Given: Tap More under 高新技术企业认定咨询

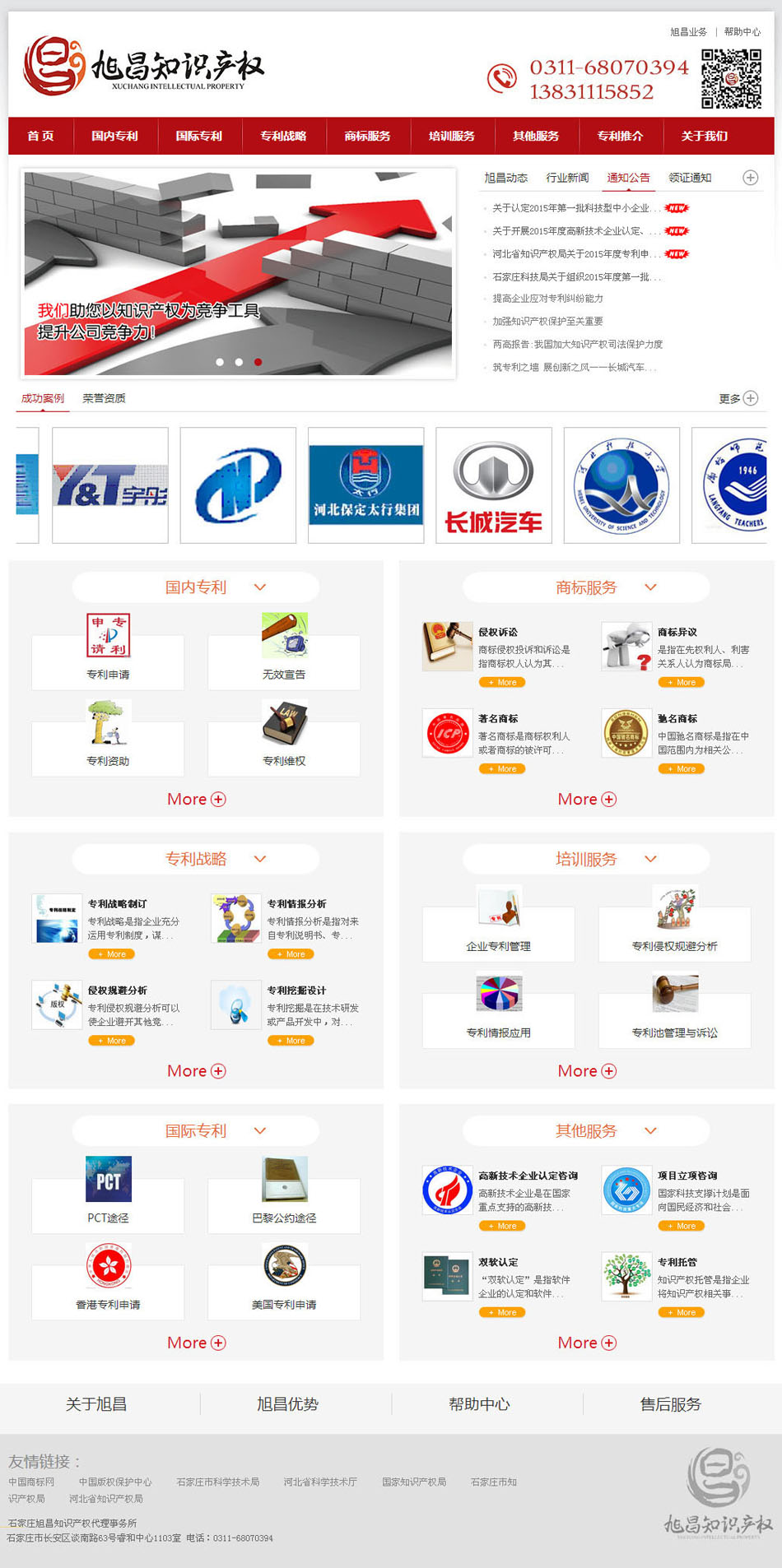Looking at the screenshot, I should pos(502,1226).
